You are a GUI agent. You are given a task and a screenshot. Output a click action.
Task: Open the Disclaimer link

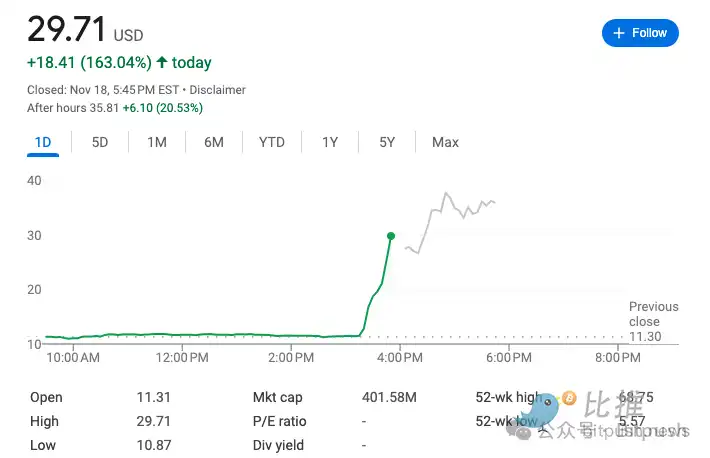218,90
